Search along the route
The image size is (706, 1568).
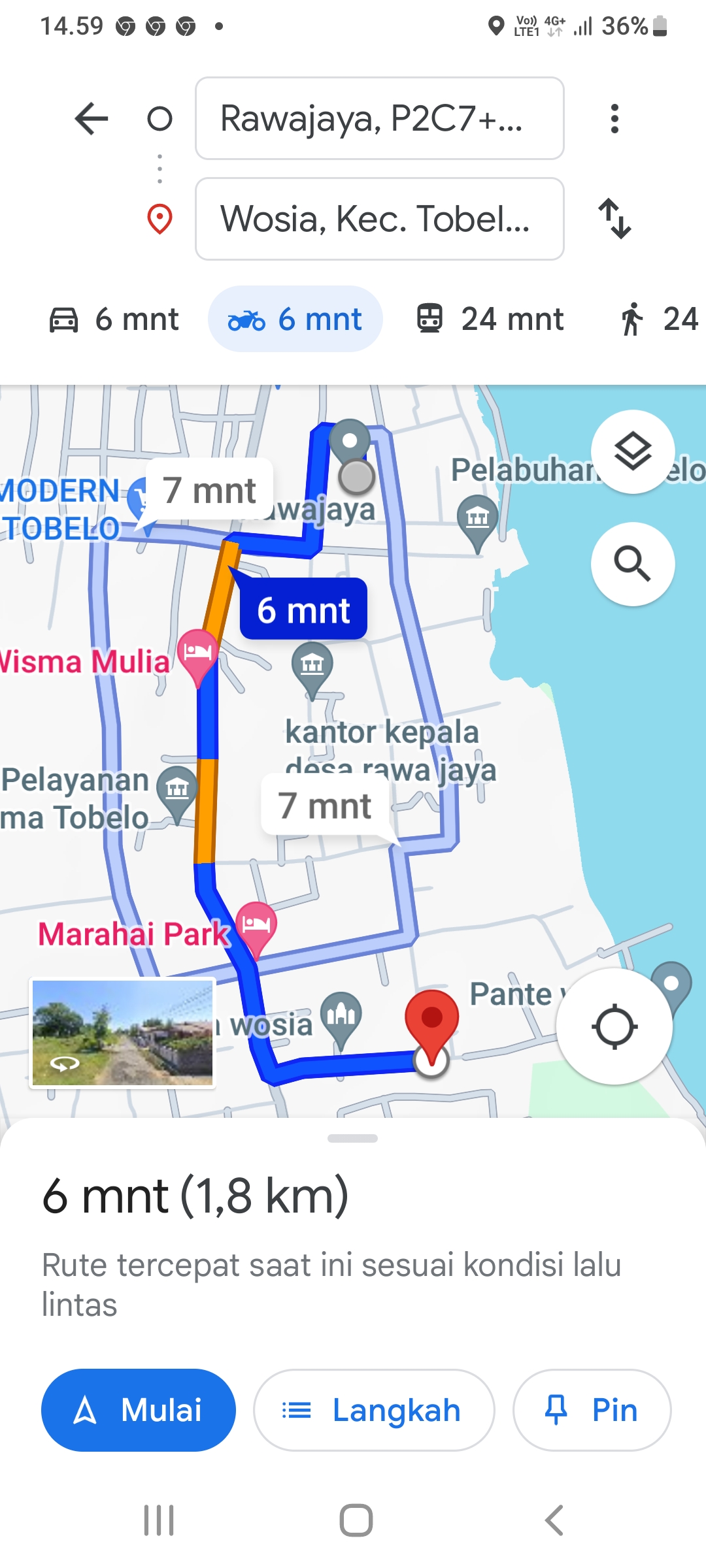633,564
